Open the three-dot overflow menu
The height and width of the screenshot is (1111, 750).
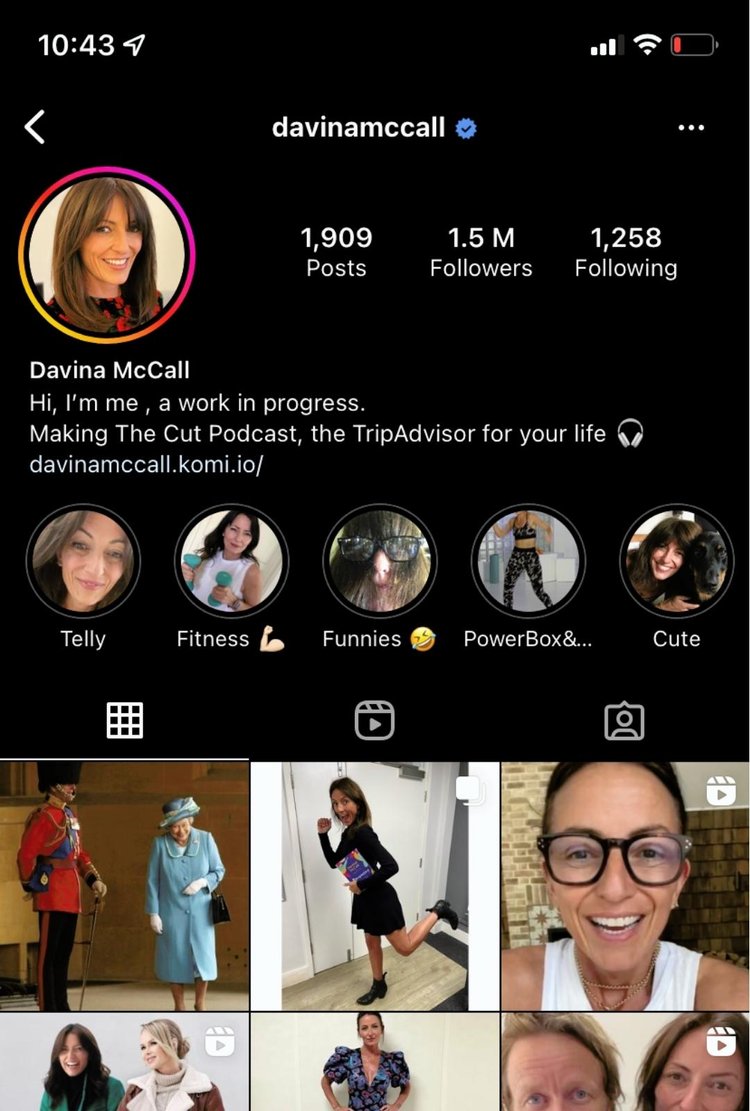coord(691,128)
